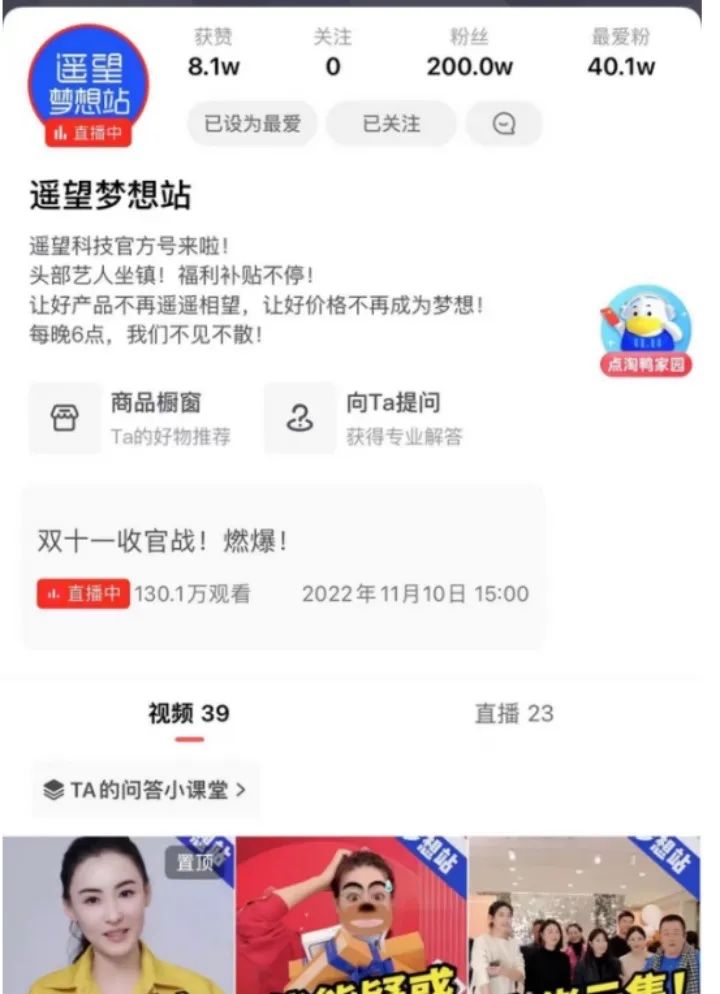
Task: Enter the 双十一收官战 live stream card
Action: [x=283, y=567]
